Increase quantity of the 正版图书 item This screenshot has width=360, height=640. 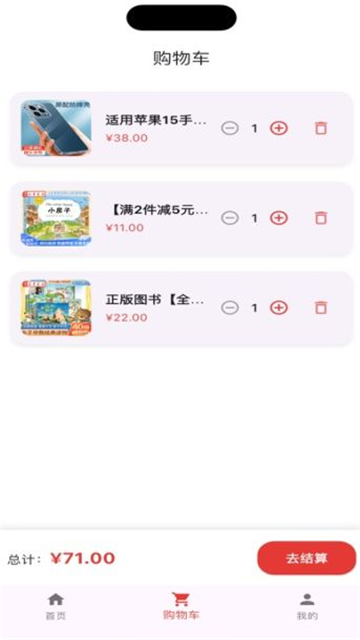point(279,308)
